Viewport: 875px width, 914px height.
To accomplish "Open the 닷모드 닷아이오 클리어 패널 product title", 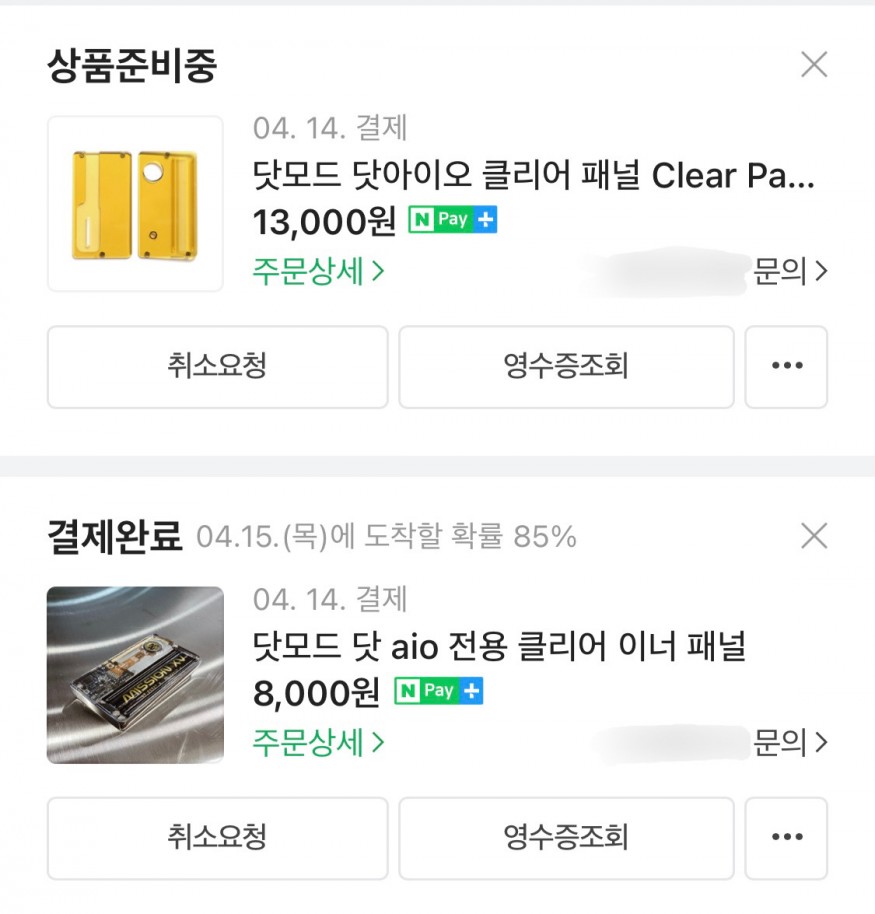I will pyautogui.click(x=534, y=177).
